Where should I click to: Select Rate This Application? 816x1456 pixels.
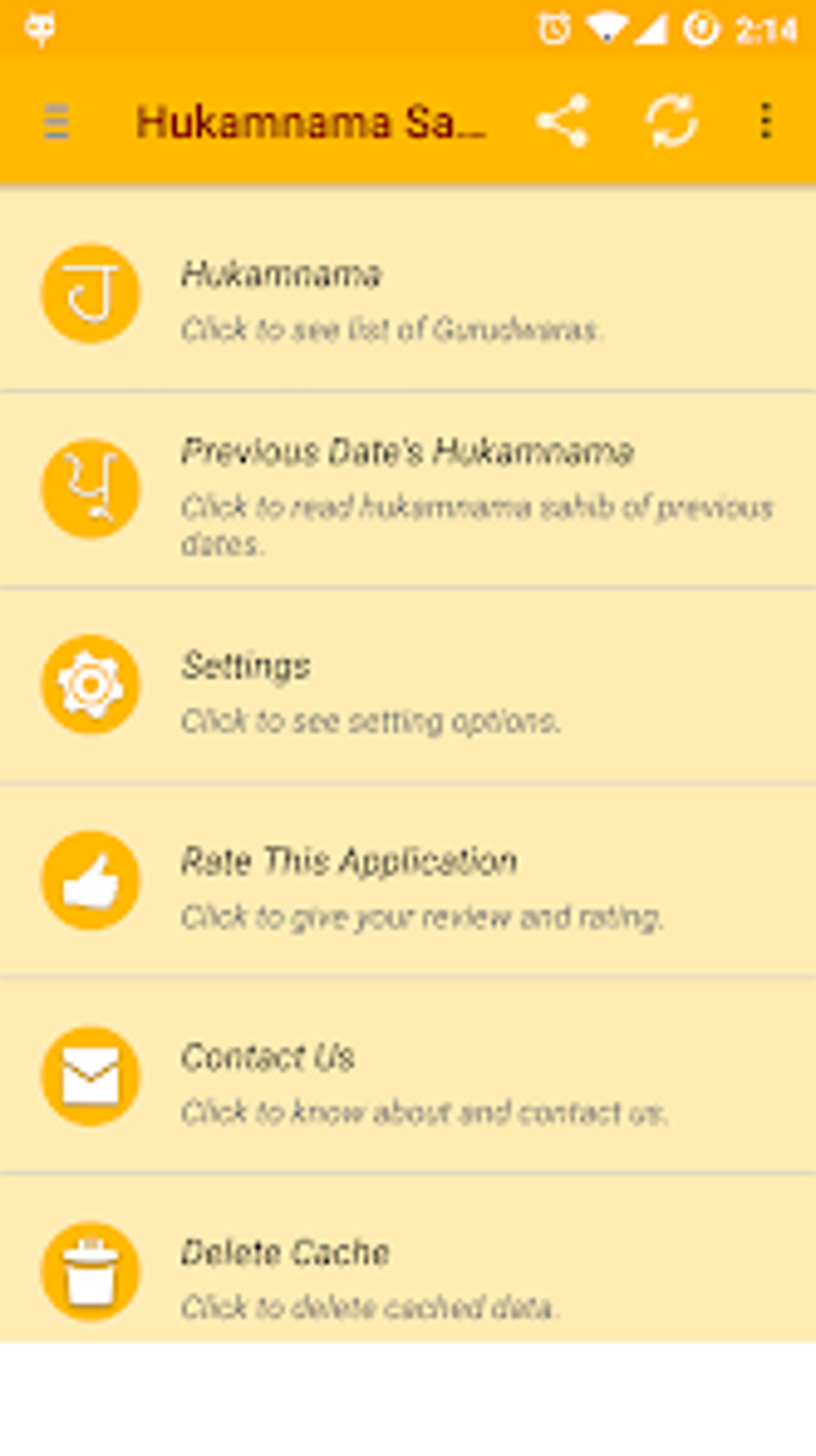(x=408, y=881)
